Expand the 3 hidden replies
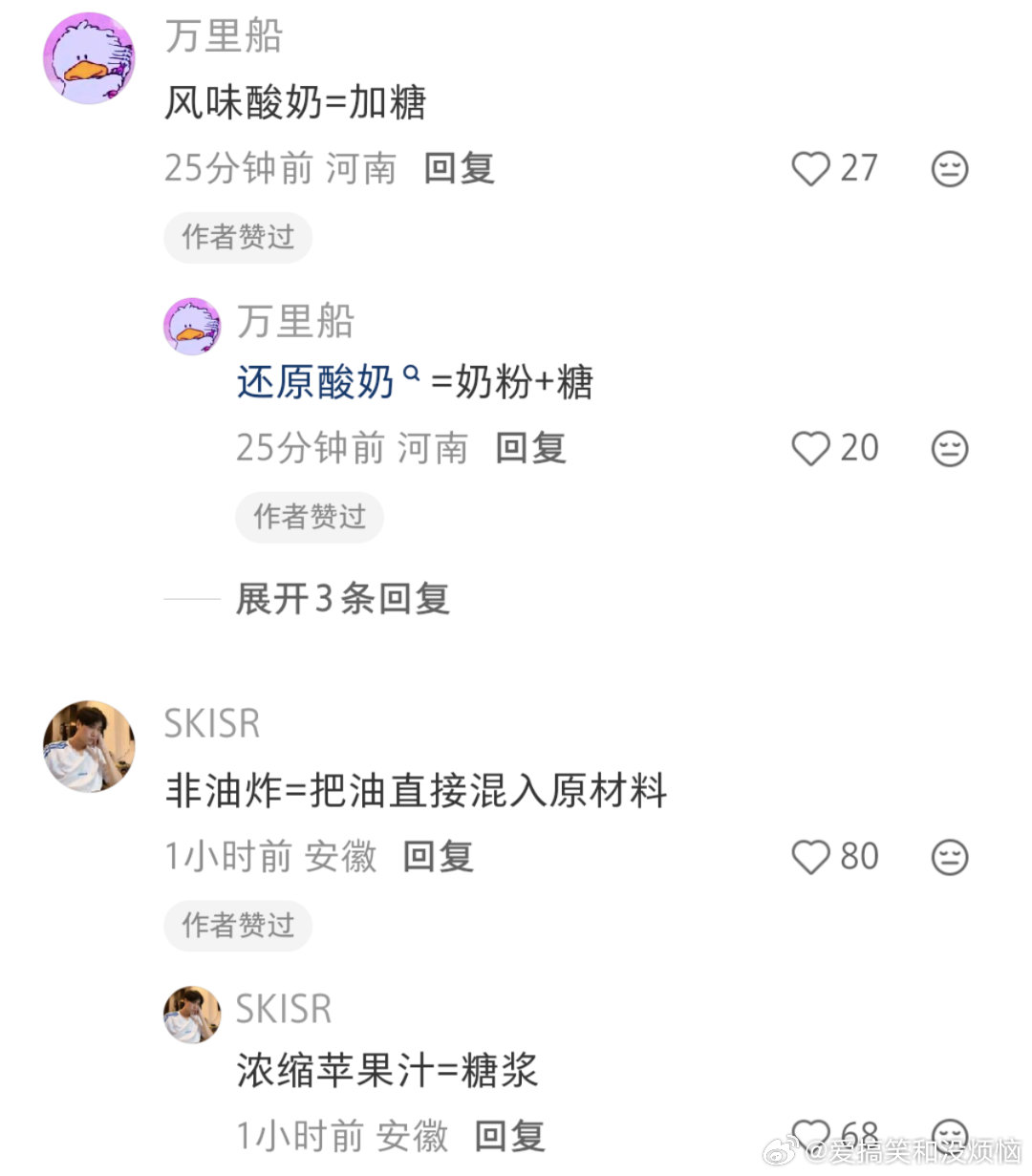 click(342, 599)
